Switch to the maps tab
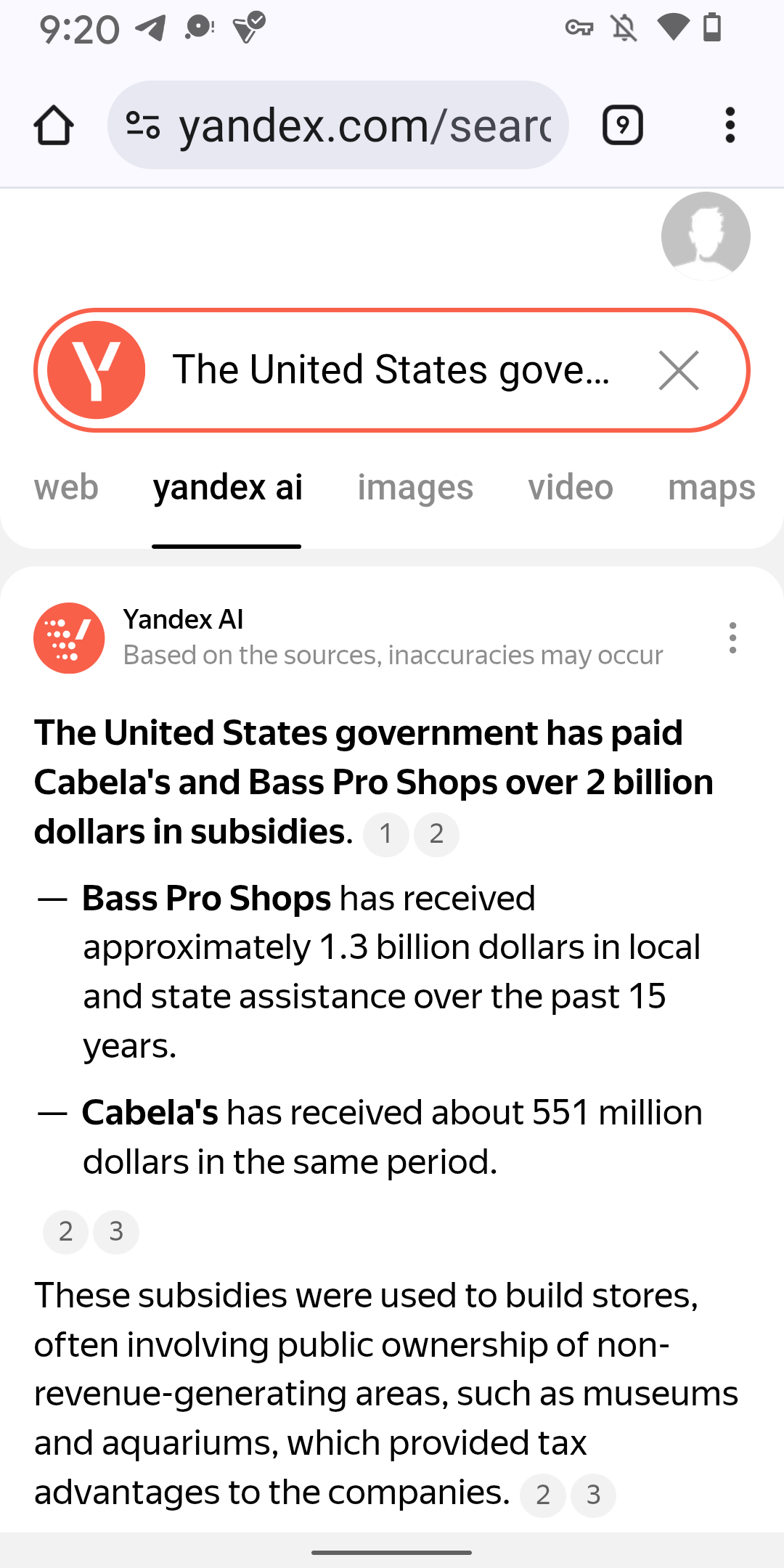Screen dimensions: 784x1568 711,487
